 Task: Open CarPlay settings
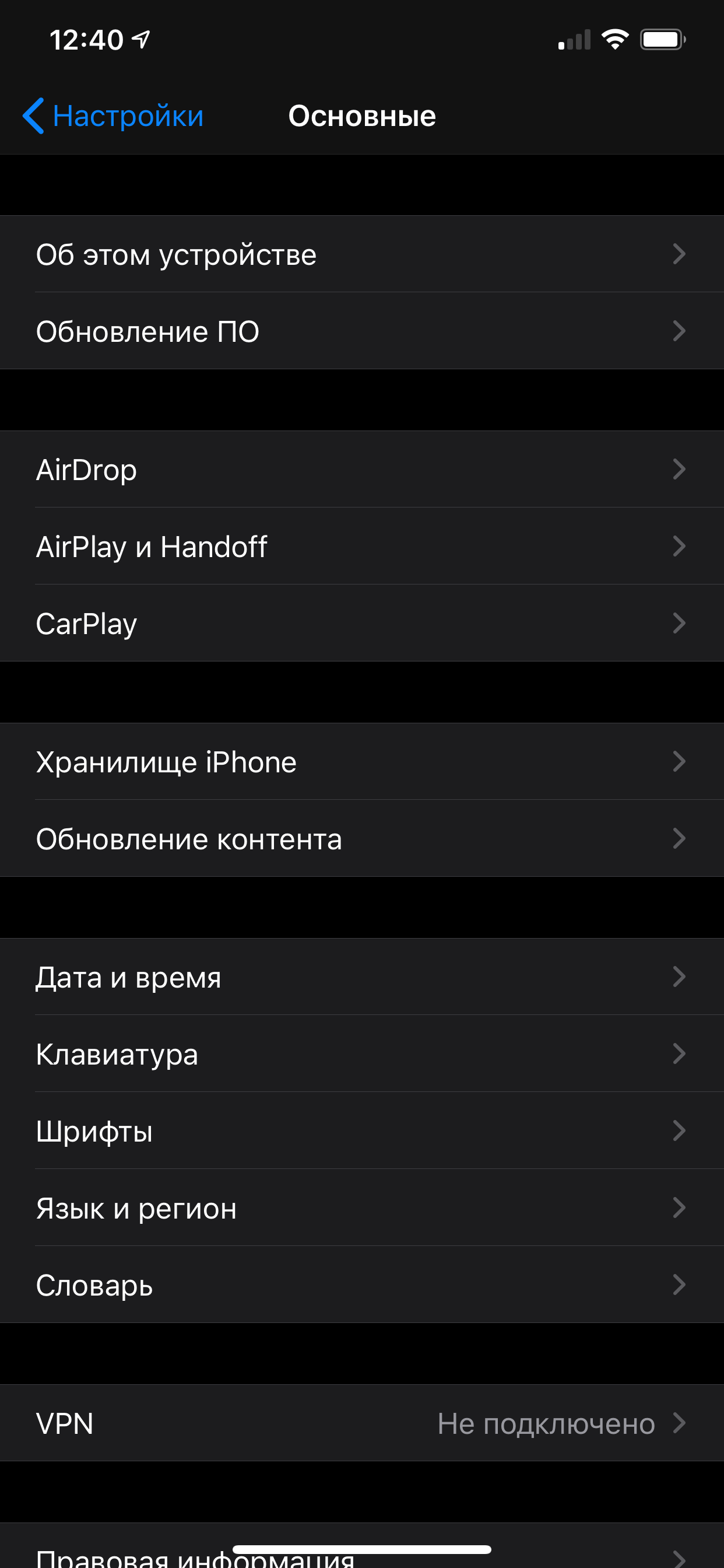(361, 624)
